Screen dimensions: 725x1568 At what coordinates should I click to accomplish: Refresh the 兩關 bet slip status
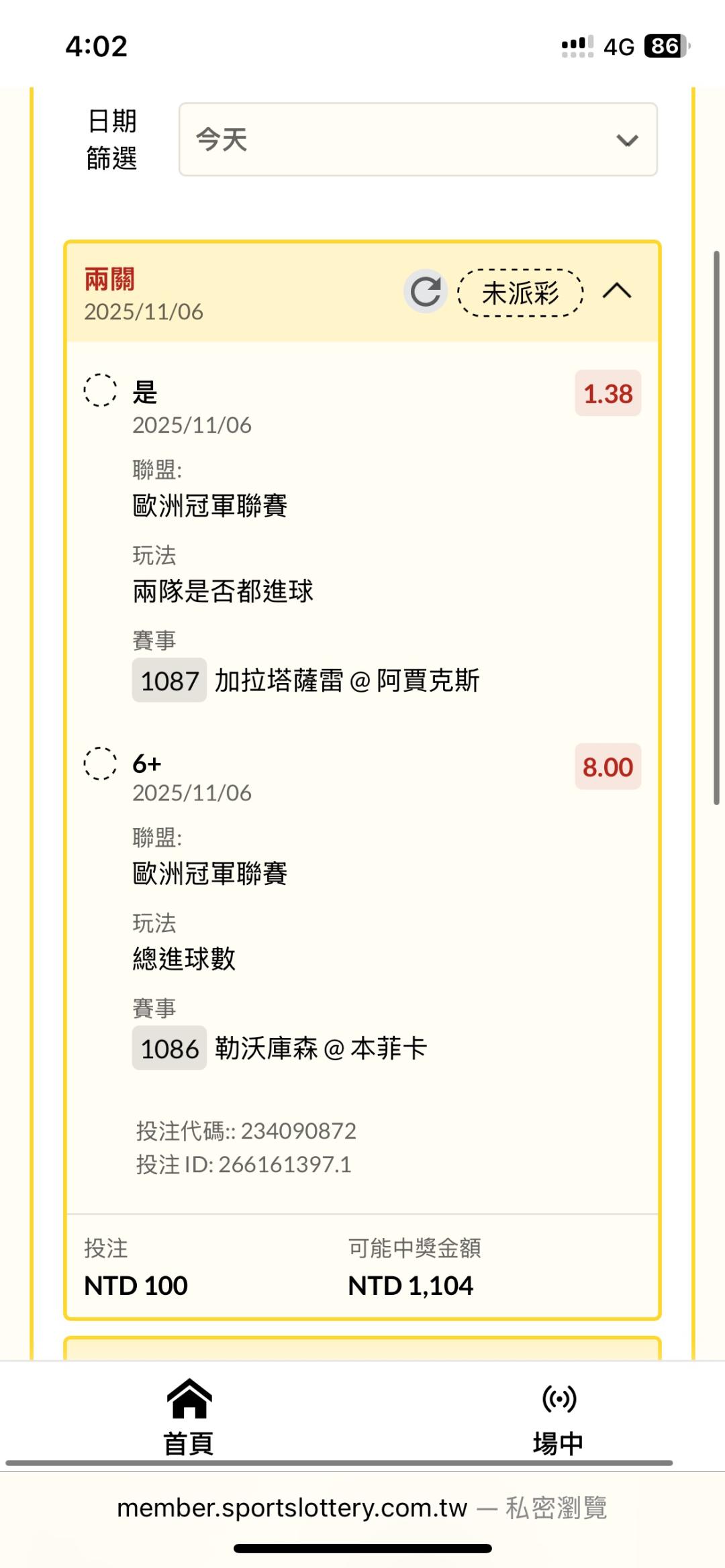pyautogui.click(x=426, y=292)
